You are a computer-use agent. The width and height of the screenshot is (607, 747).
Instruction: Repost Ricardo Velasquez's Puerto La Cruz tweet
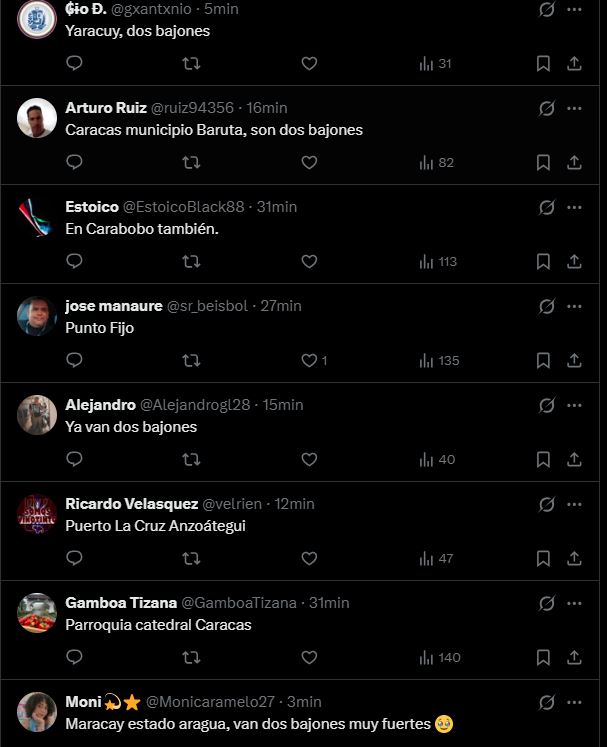[192, 558]
